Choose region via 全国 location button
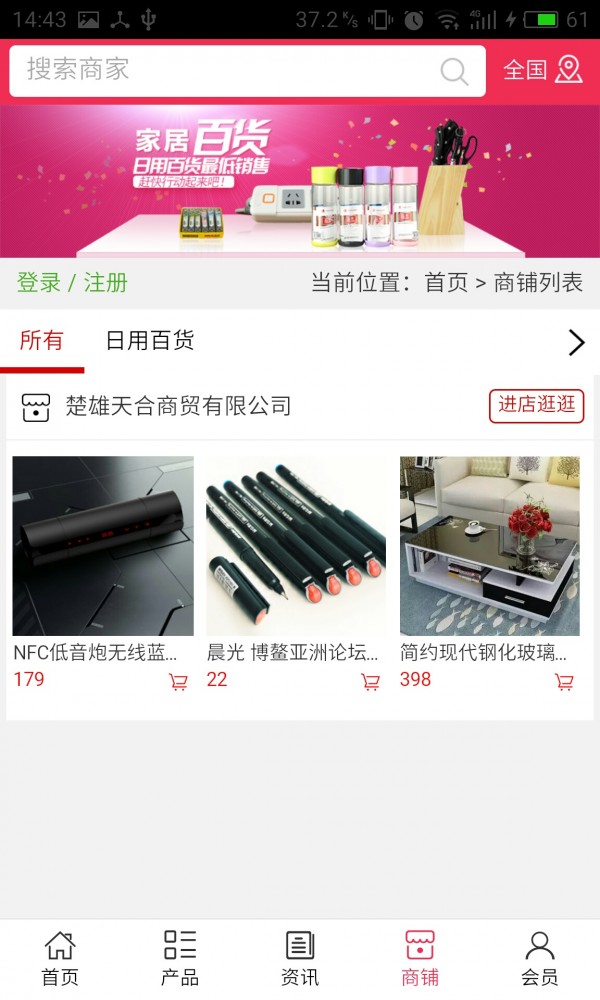Image resolution: width=600 pixels, height=1000 pixels. point(542,70)
